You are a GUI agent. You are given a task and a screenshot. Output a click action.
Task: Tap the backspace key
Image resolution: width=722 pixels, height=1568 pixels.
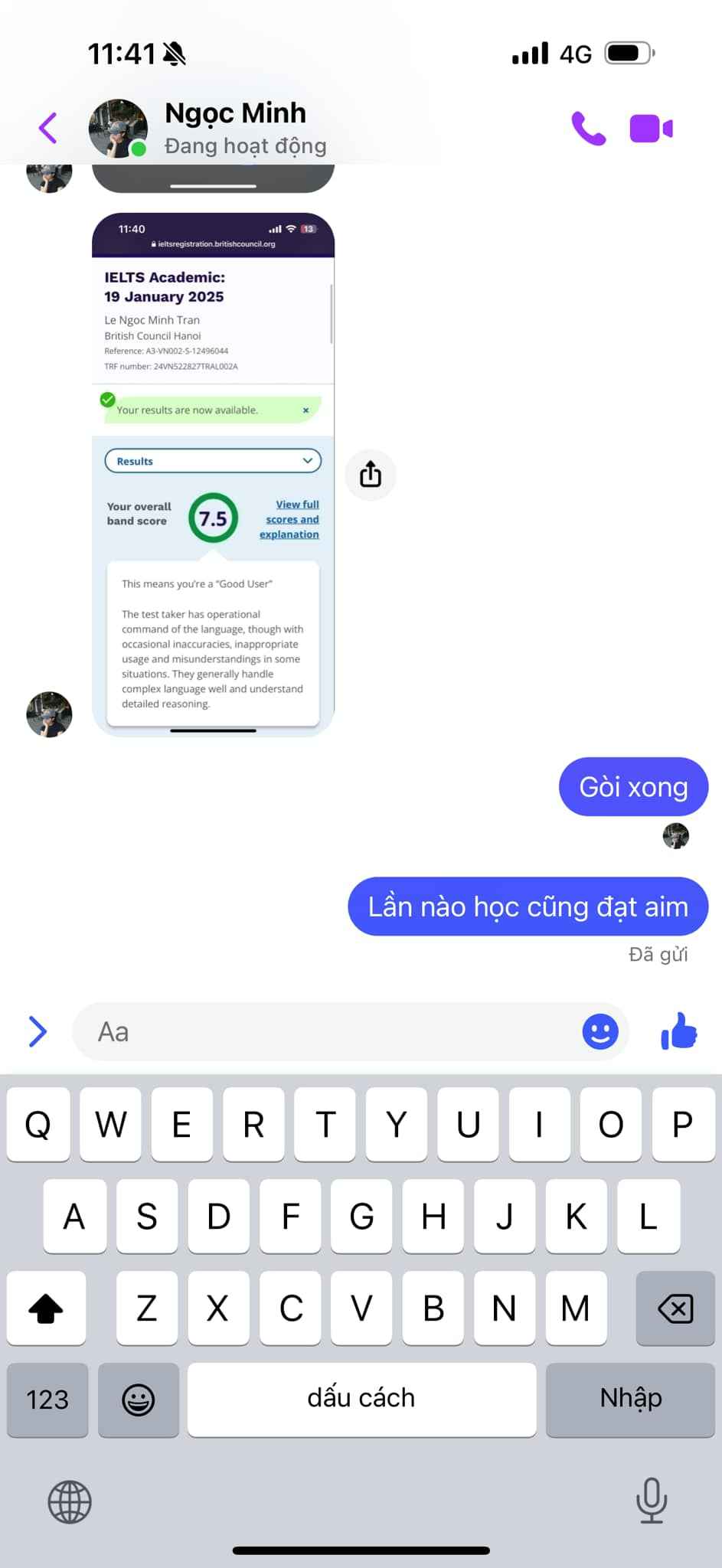point(675,1308)
